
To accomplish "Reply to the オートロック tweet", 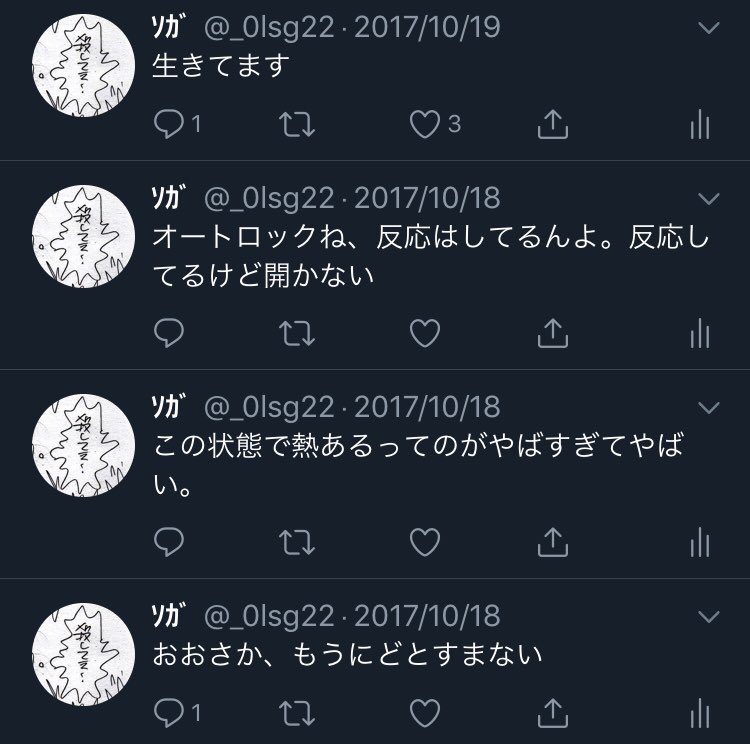I will coord(170,333).
